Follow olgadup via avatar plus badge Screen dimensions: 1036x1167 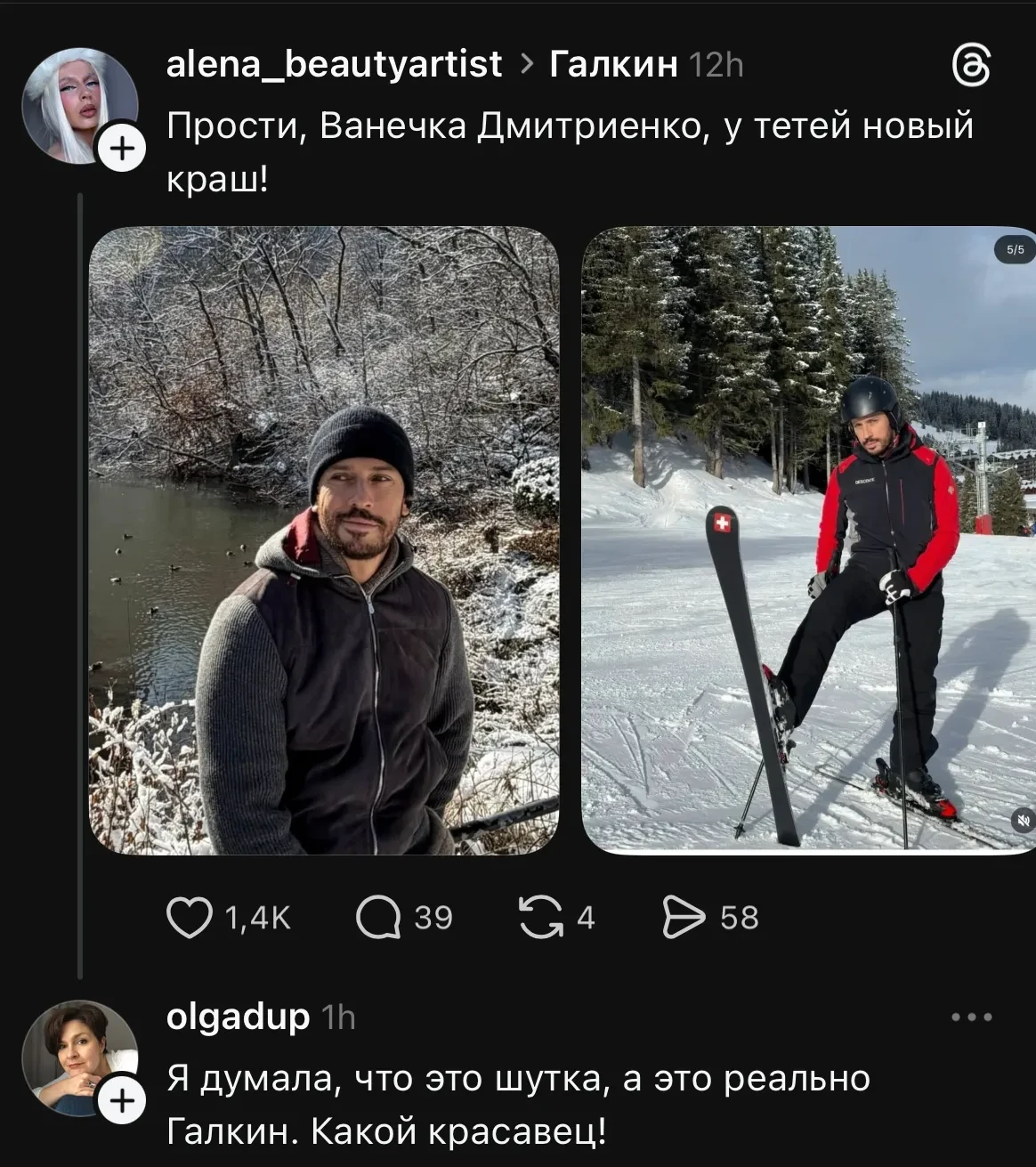pos(121,1100)
